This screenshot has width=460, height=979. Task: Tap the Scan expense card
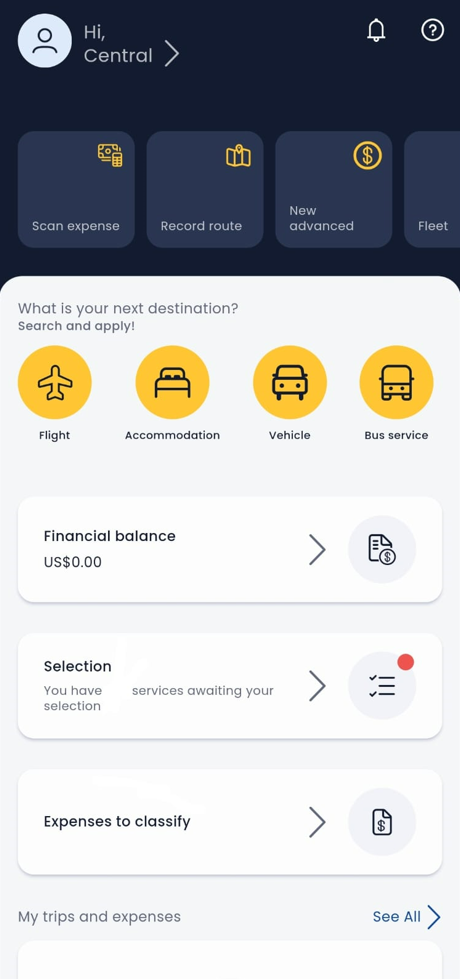click(76, 189)
